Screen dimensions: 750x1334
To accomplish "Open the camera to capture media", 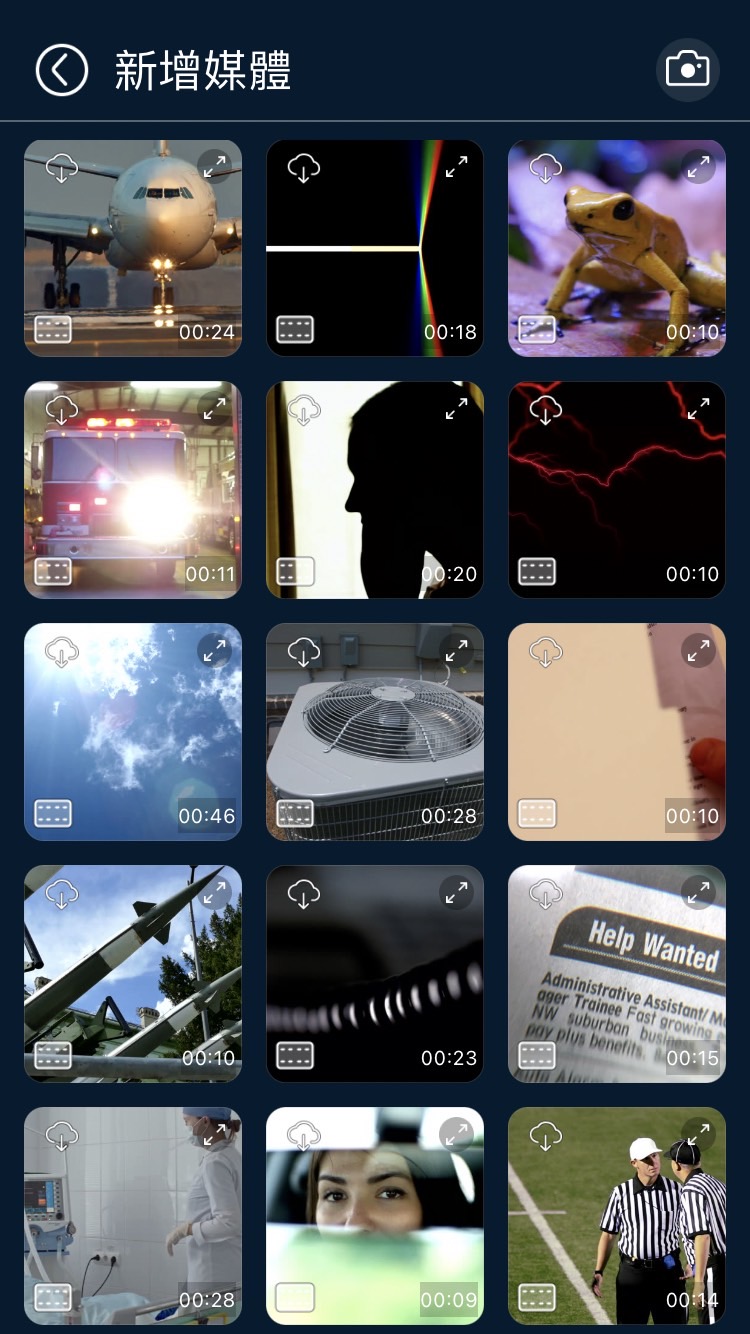I will tap(687, 70).
